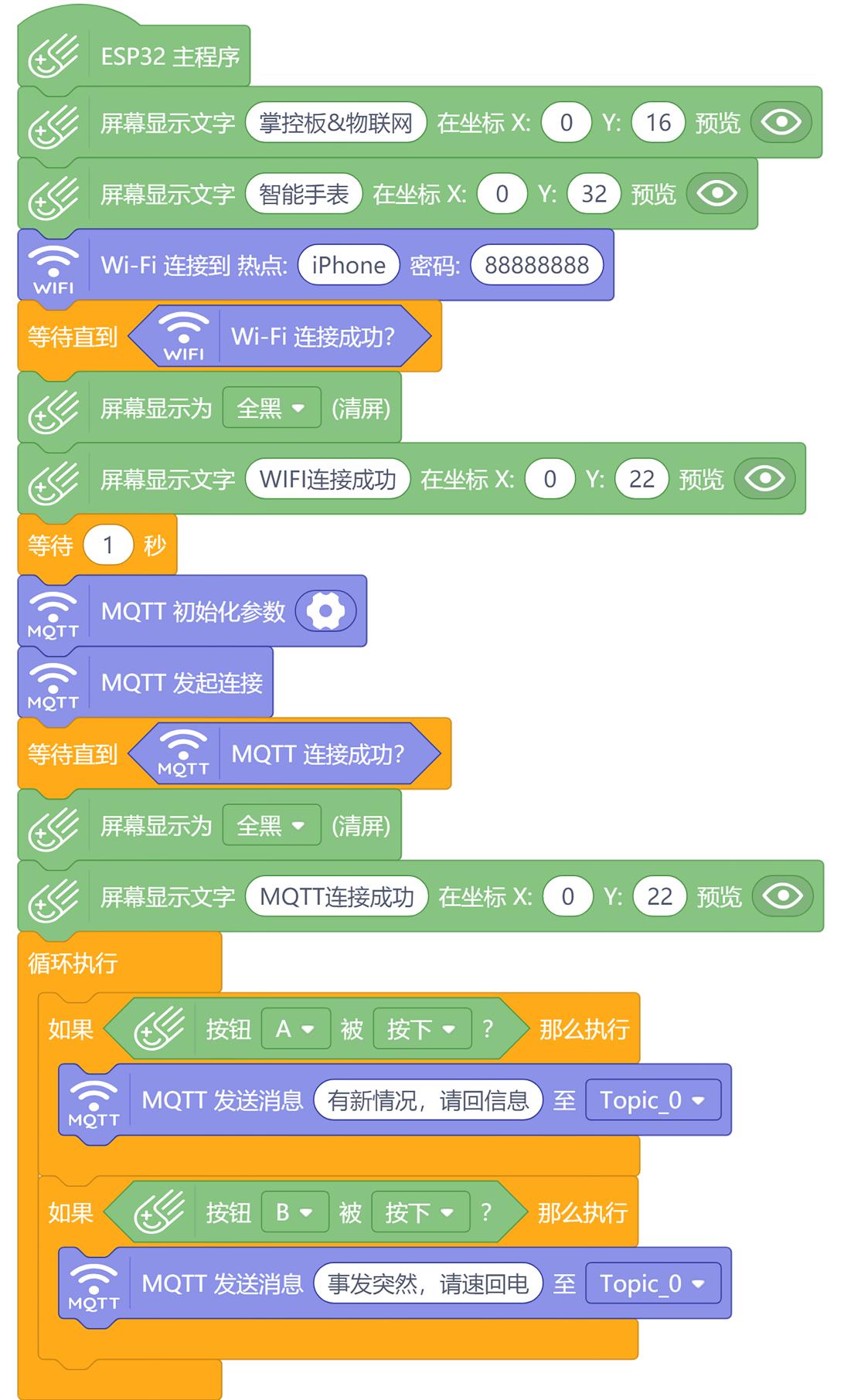Image resolution: width=861 pixels, height=1400 pixels.
Task: Click the 那么执行 label on button A condition
Action: tap(582, 1028)
